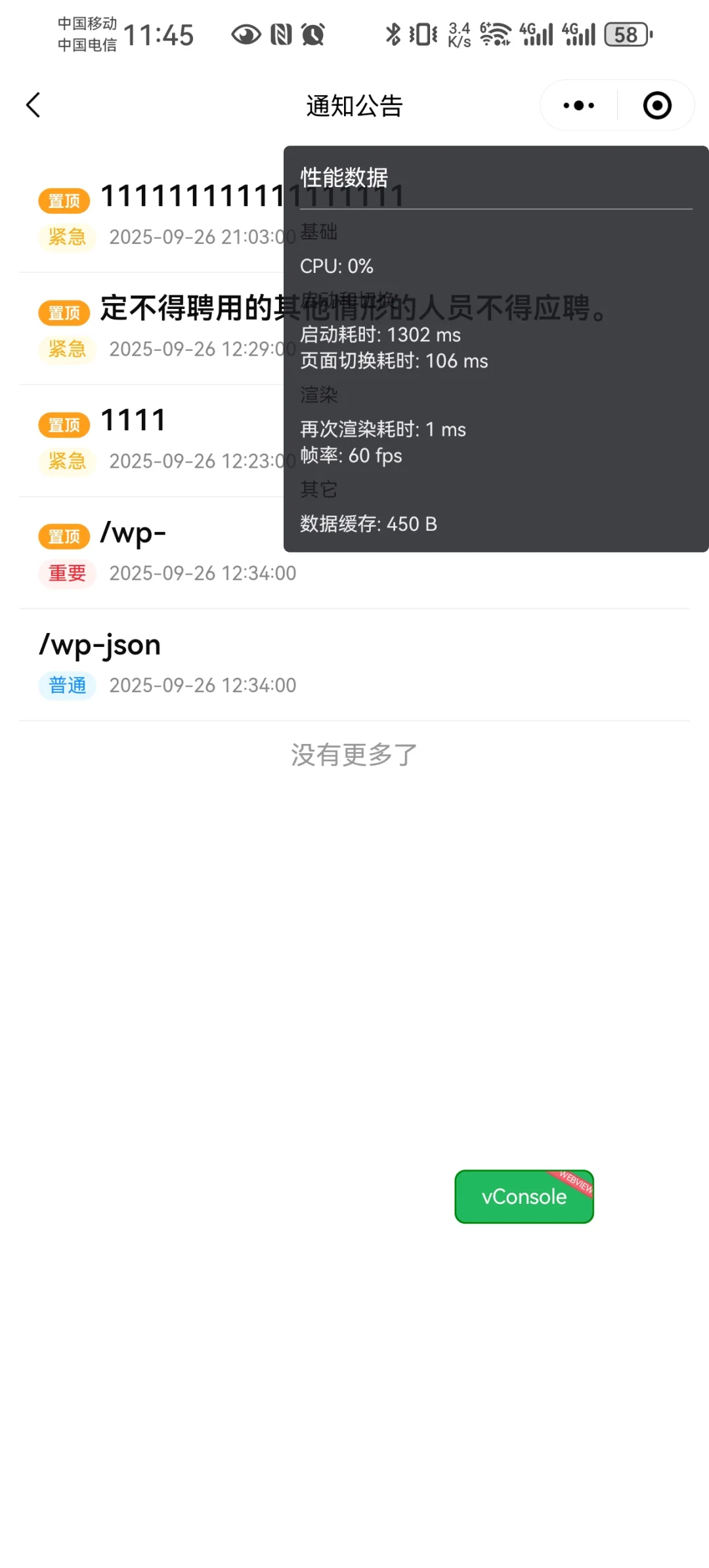Image resolution: width=709 pixels, height=1568 pixels.
Task: Close the mini program via circle icon
Action: pos(657,105)
